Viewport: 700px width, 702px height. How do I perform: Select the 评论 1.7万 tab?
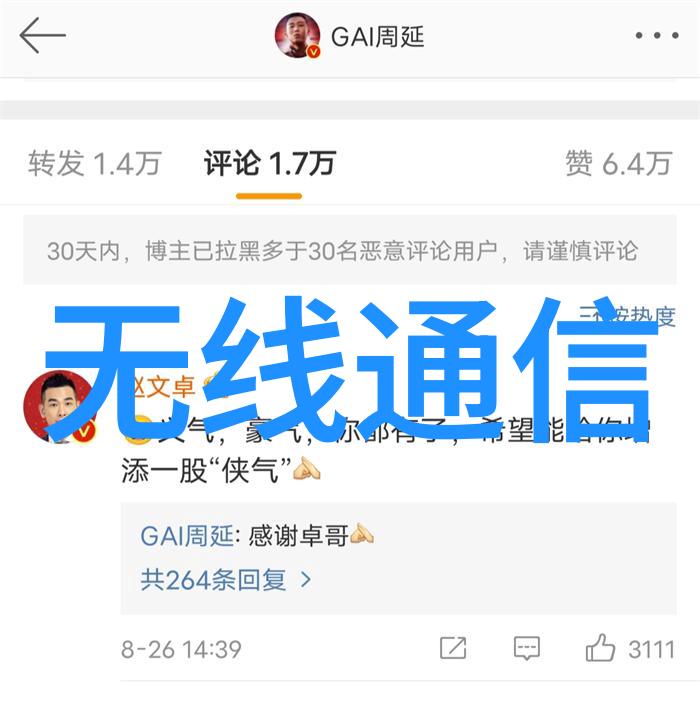point(269,164)
